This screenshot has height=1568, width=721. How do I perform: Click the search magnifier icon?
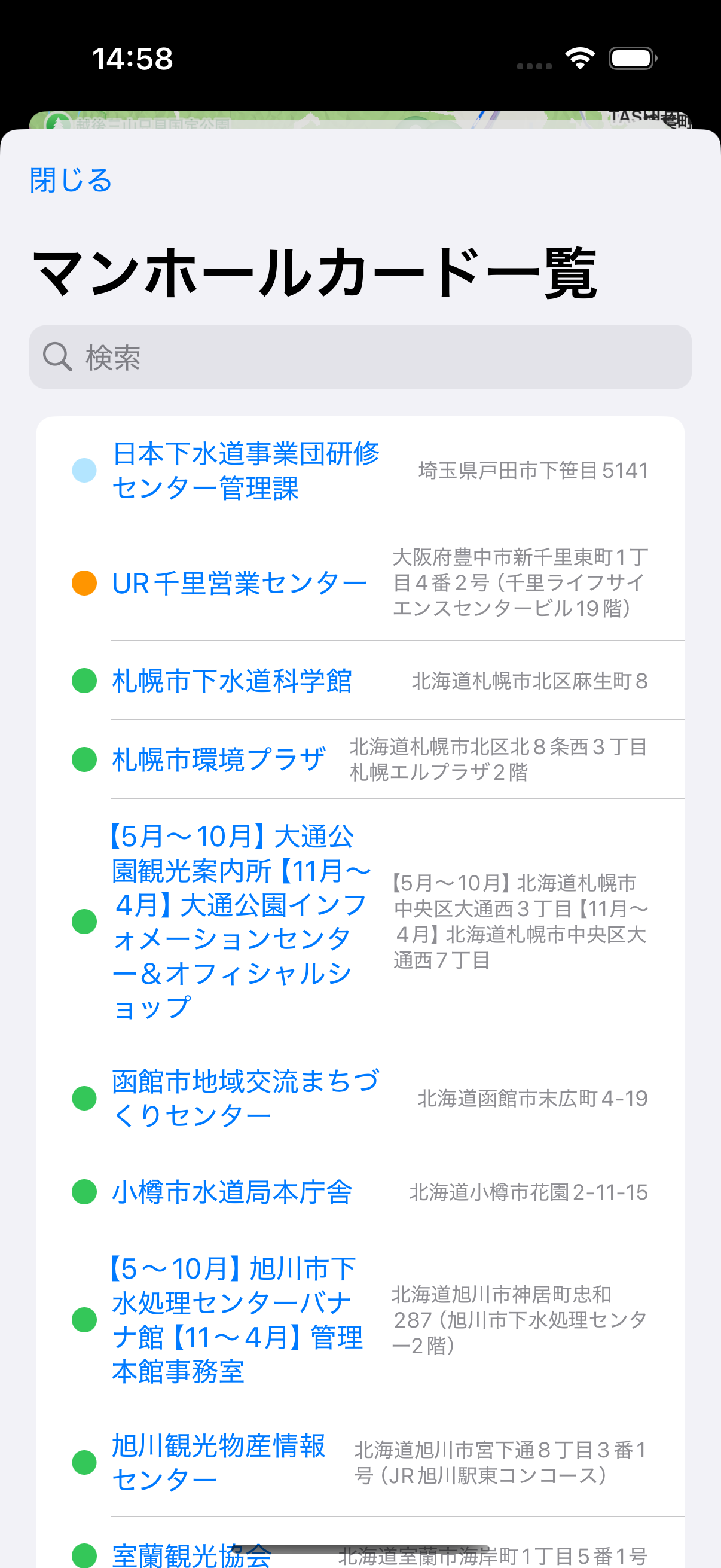[57, 358]
